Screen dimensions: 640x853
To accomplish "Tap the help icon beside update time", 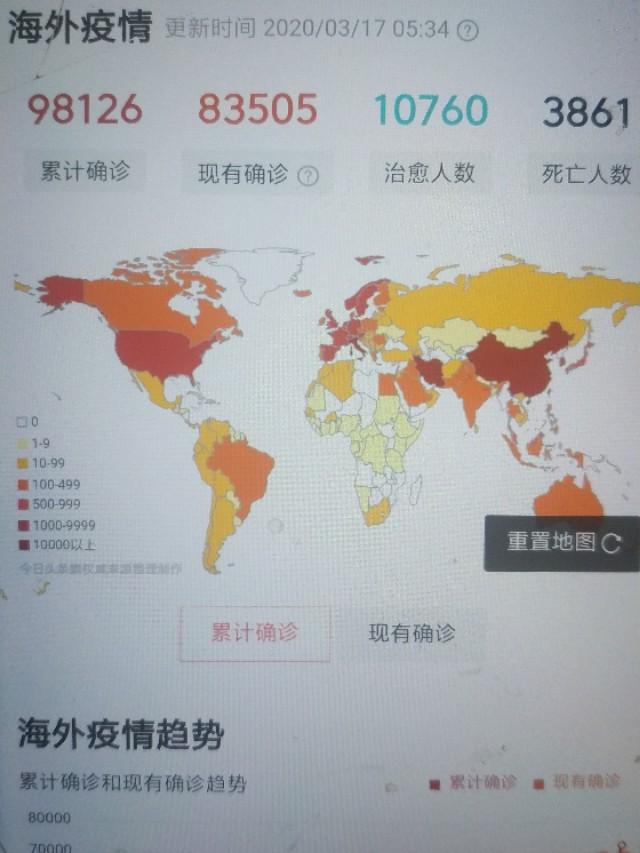I will (467, 30).
